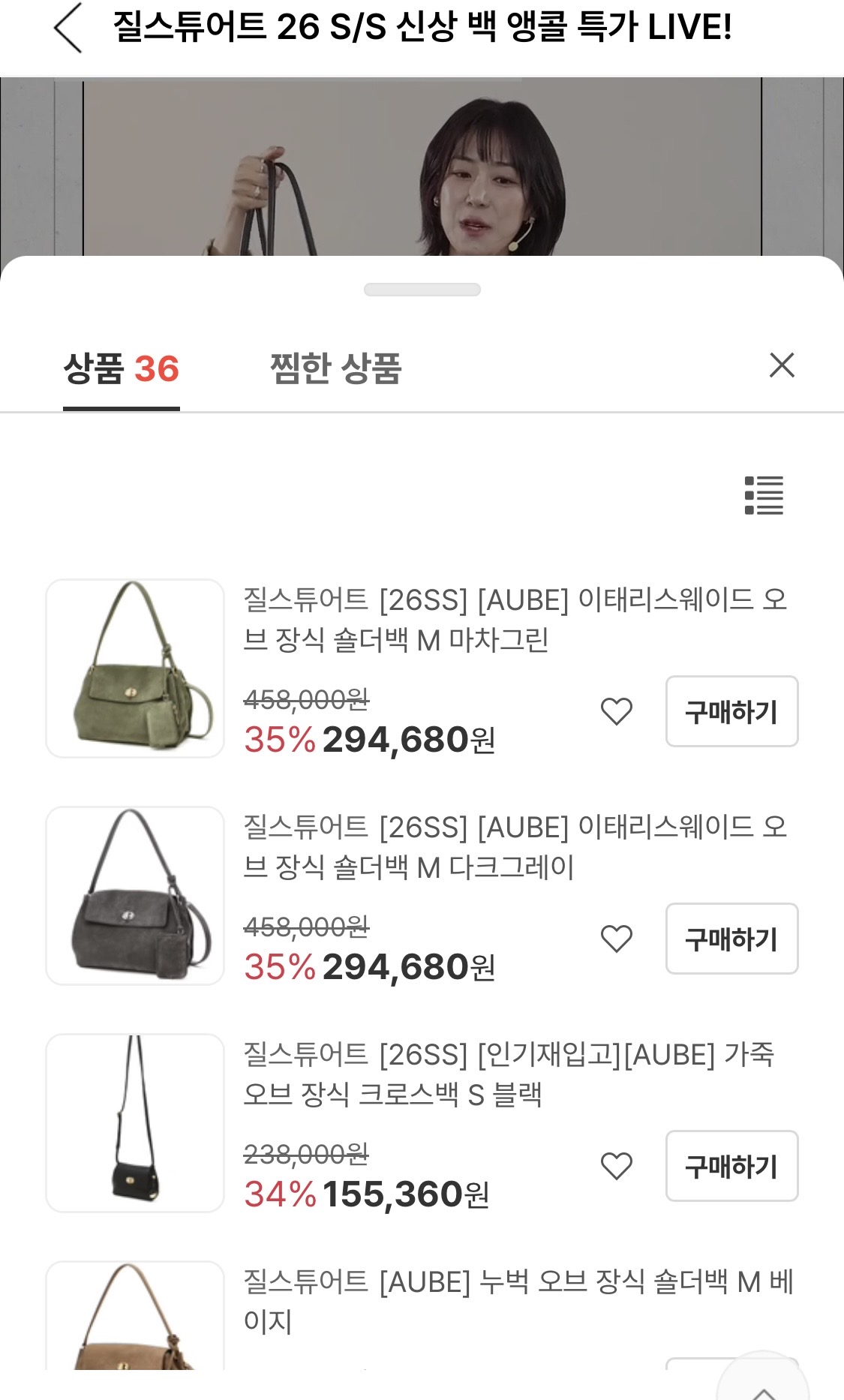
Task: Open the 마차그린 숄더백 product
Action: (x=515, y=620)
